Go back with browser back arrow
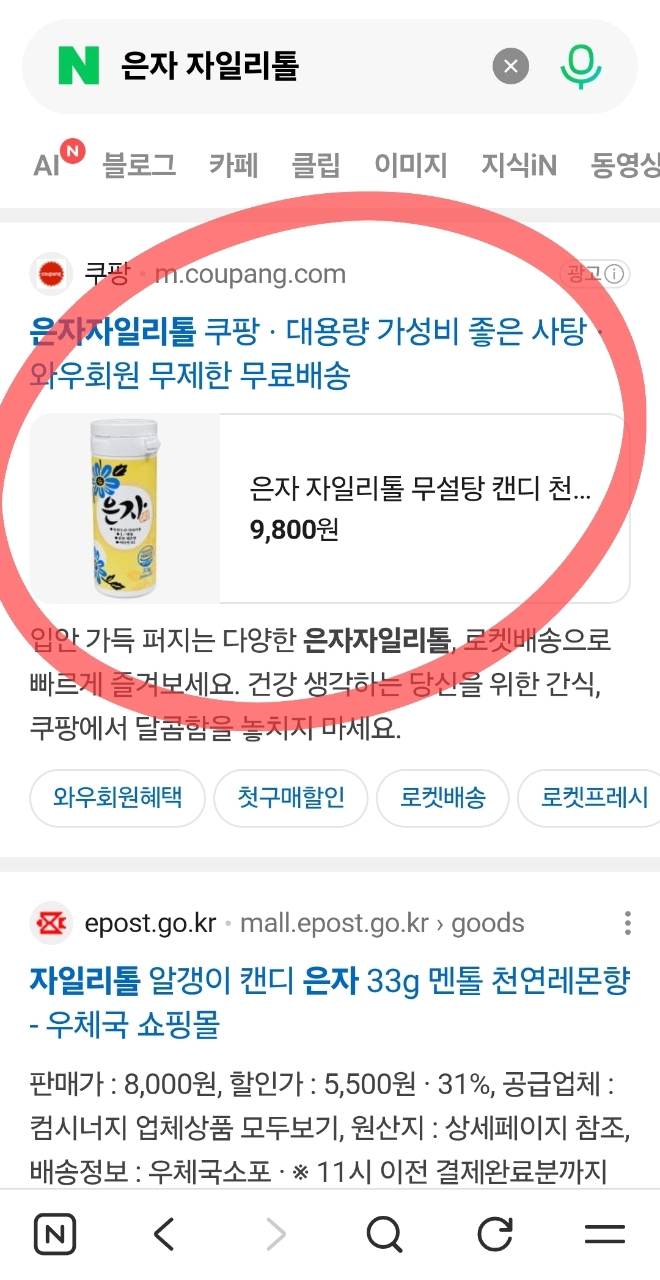The height and width of the screenshot is (1280, 660). [x=165, y=1234]
